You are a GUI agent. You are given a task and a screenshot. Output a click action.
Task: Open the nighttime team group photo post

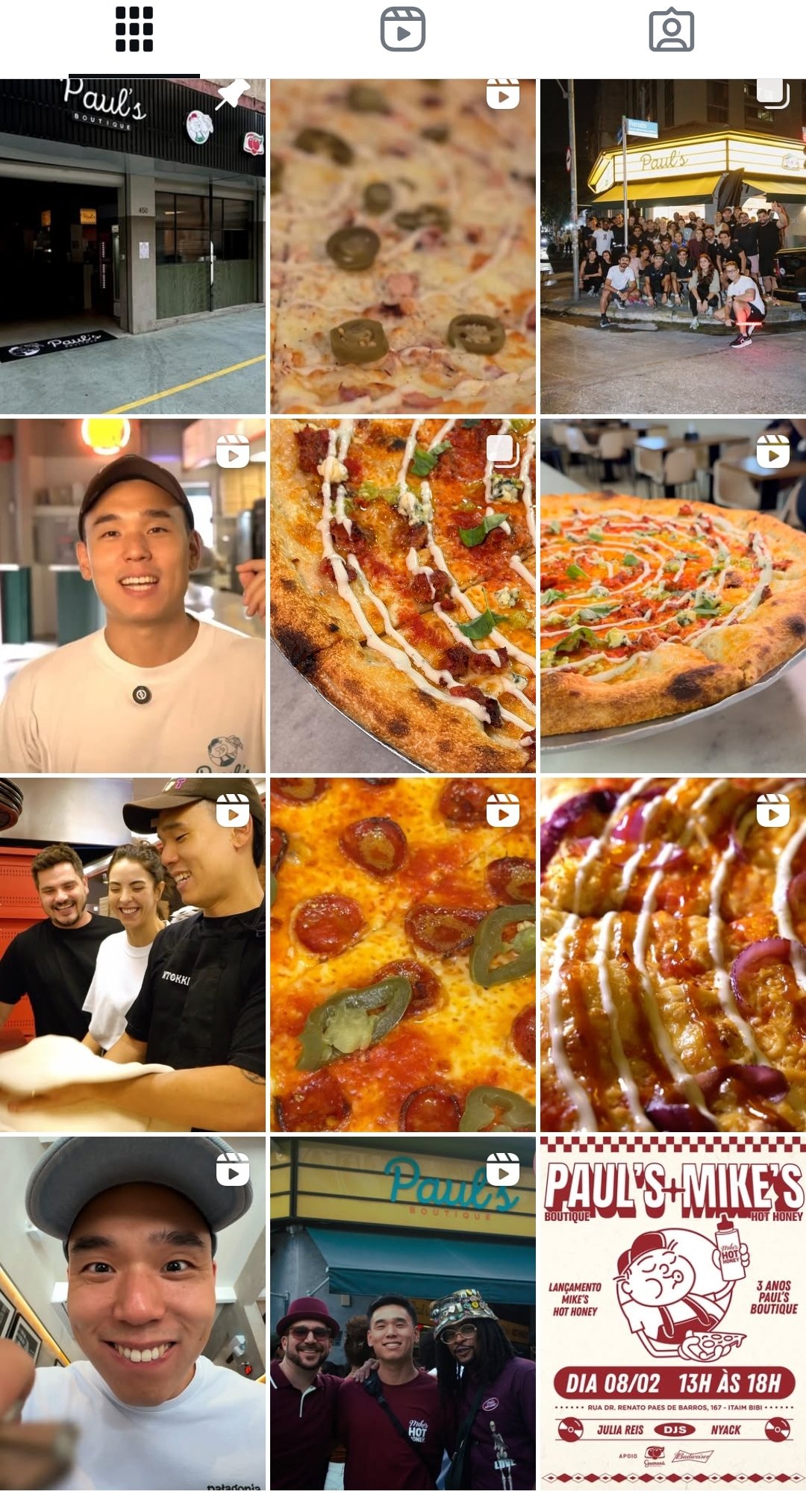point(673,246)
